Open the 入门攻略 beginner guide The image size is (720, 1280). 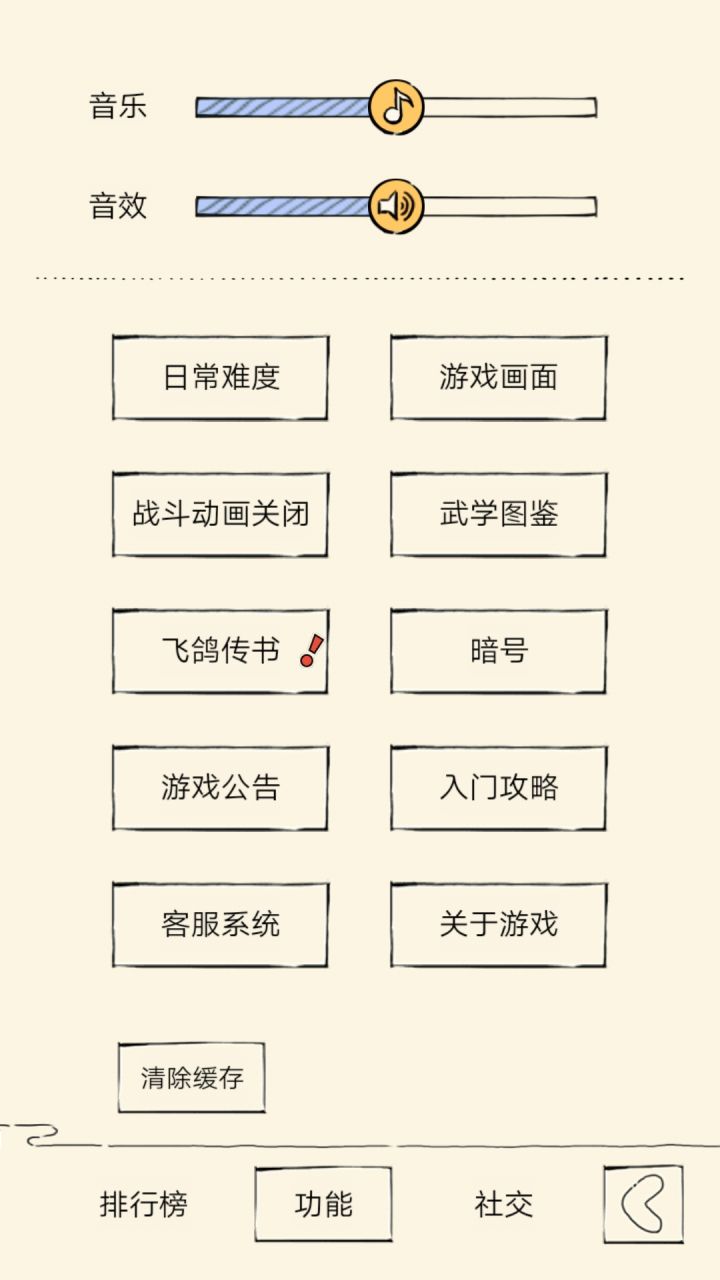click(x=498, y=787)
